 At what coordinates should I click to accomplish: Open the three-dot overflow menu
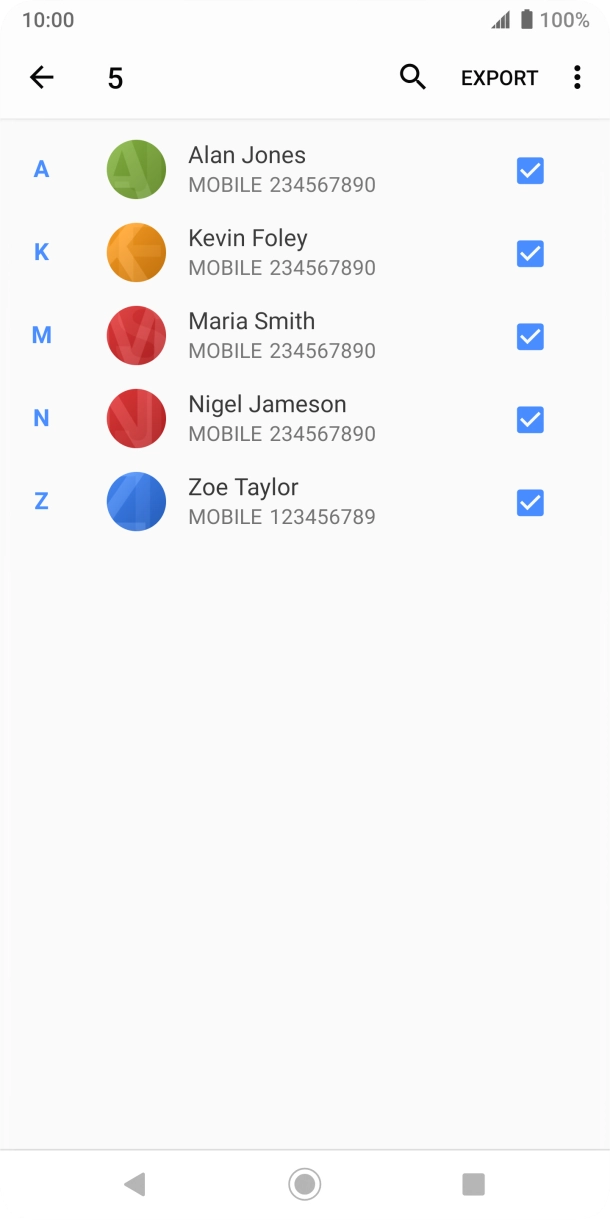click(577, 78)
